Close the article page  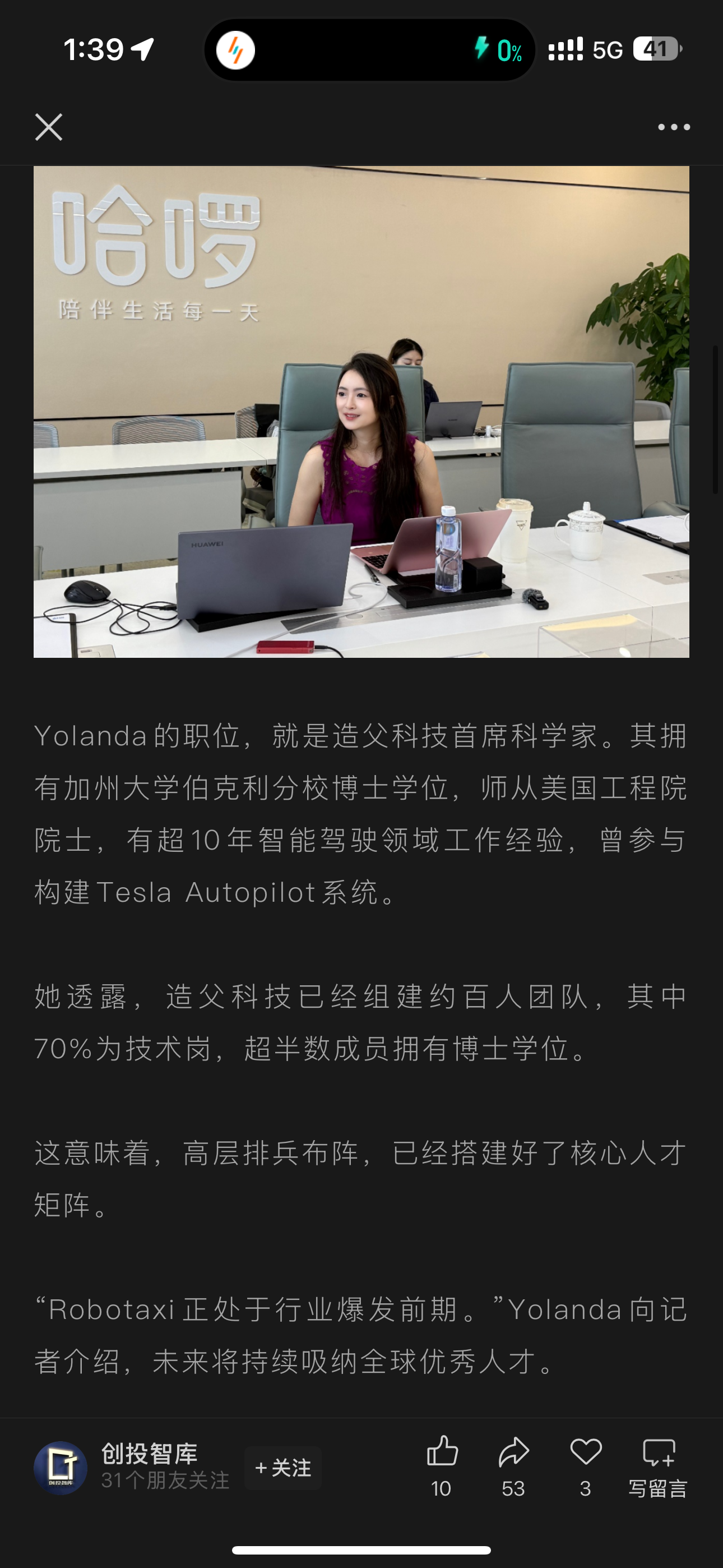tap(49, 127)
